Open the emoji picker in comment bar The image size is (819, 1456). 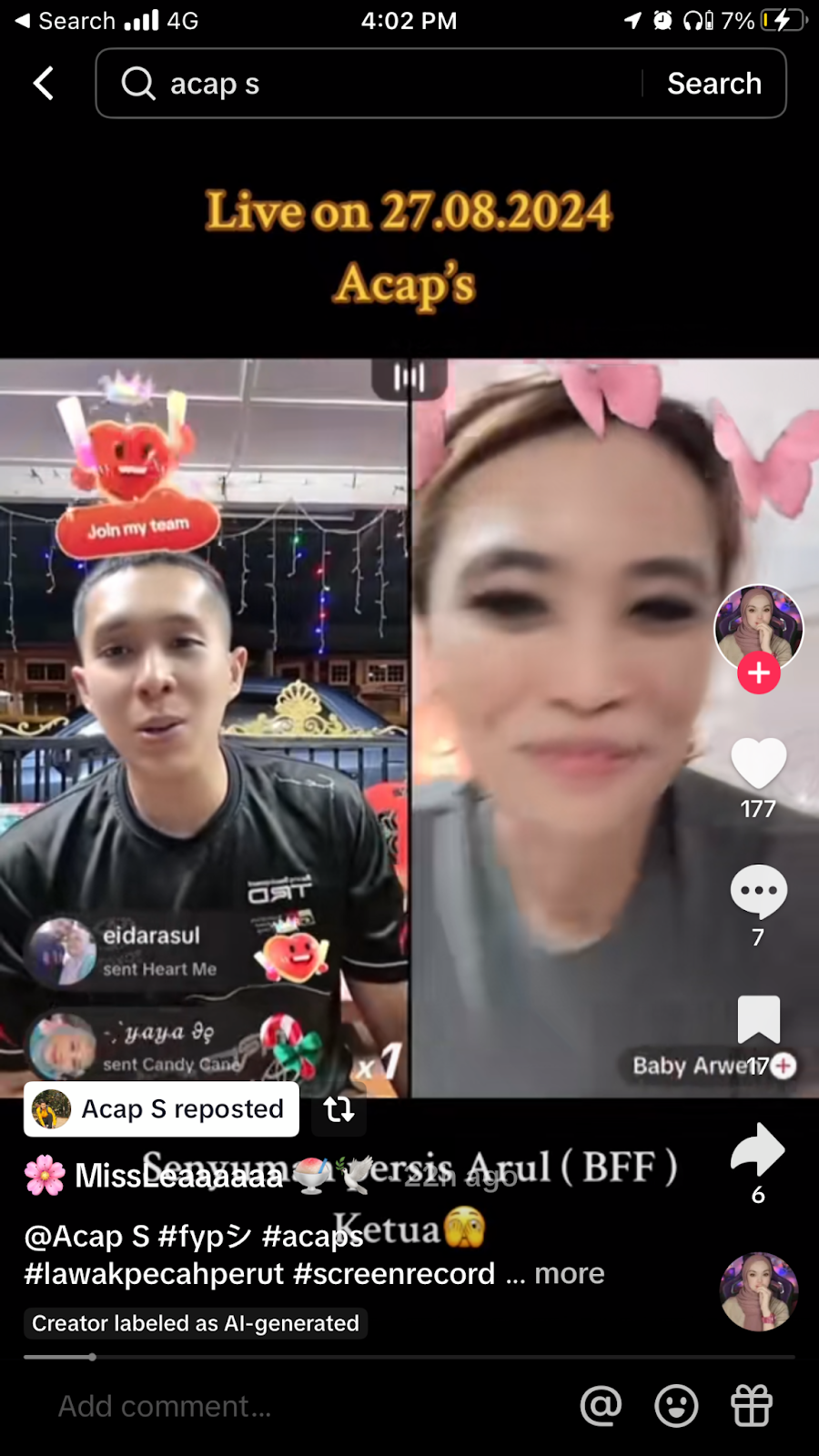676,1406
